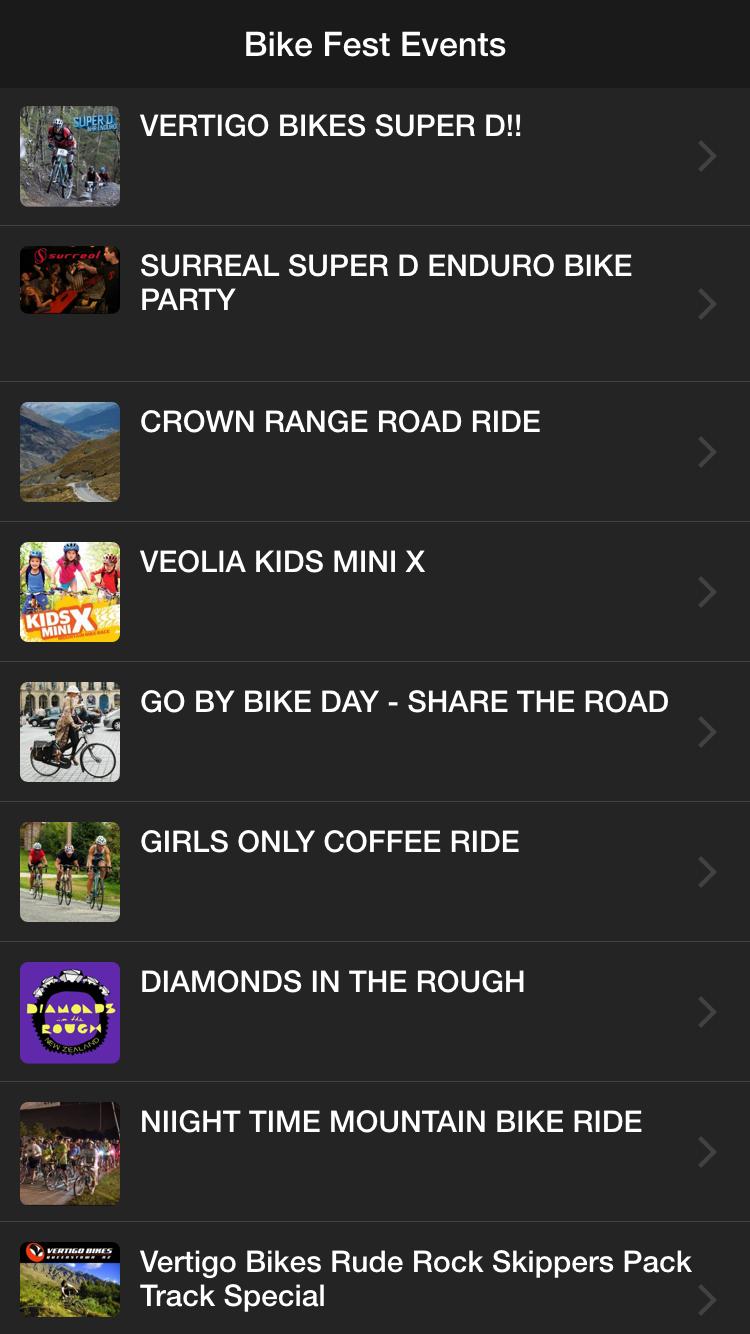Expand the Veolia Kids Mini X row
Image resolution: width=750 pixels, height=1334 pixels.
(707, 591)
